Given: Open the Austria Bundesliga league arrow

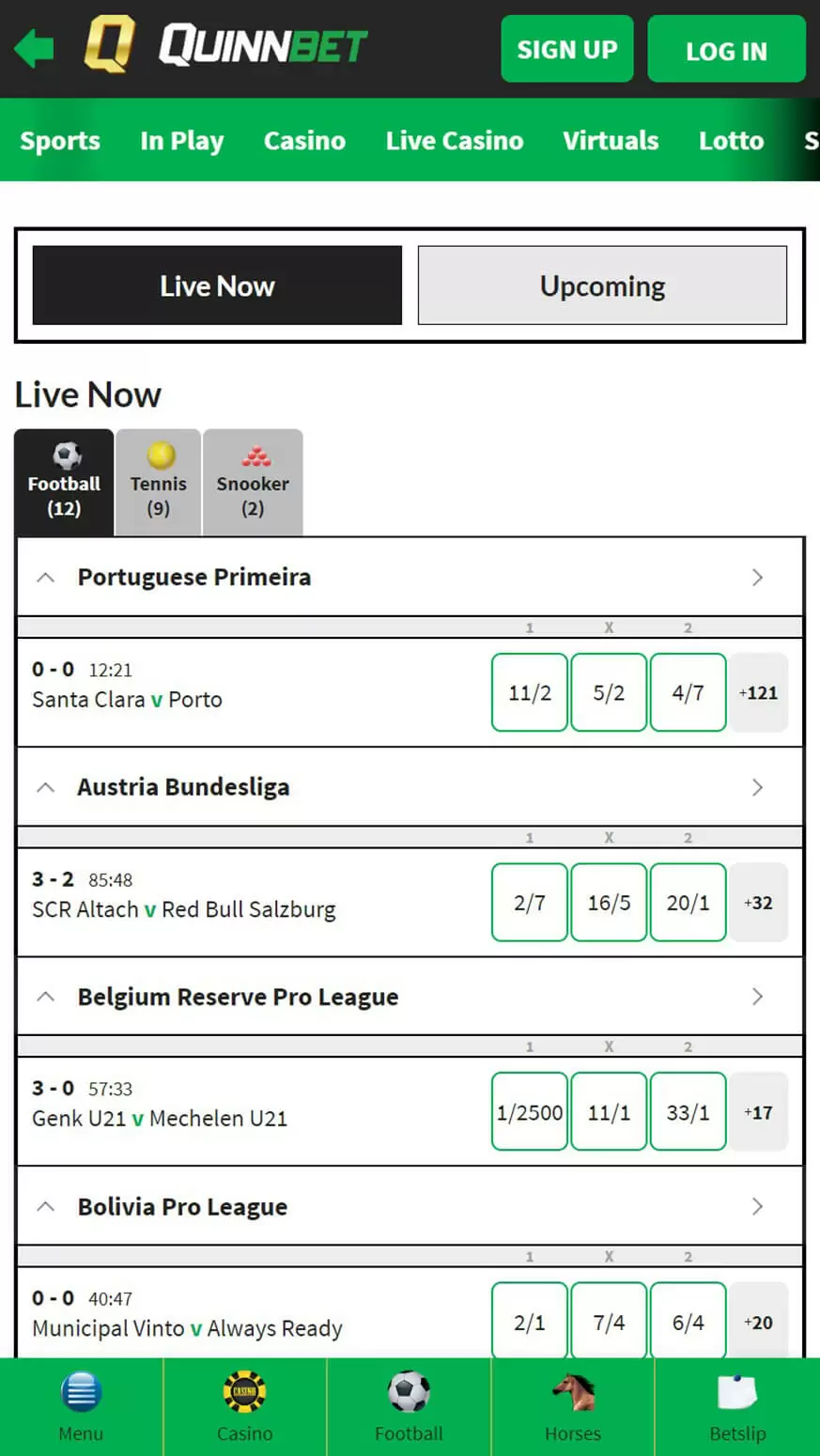Looking at the screenshot, I should 757,787.
